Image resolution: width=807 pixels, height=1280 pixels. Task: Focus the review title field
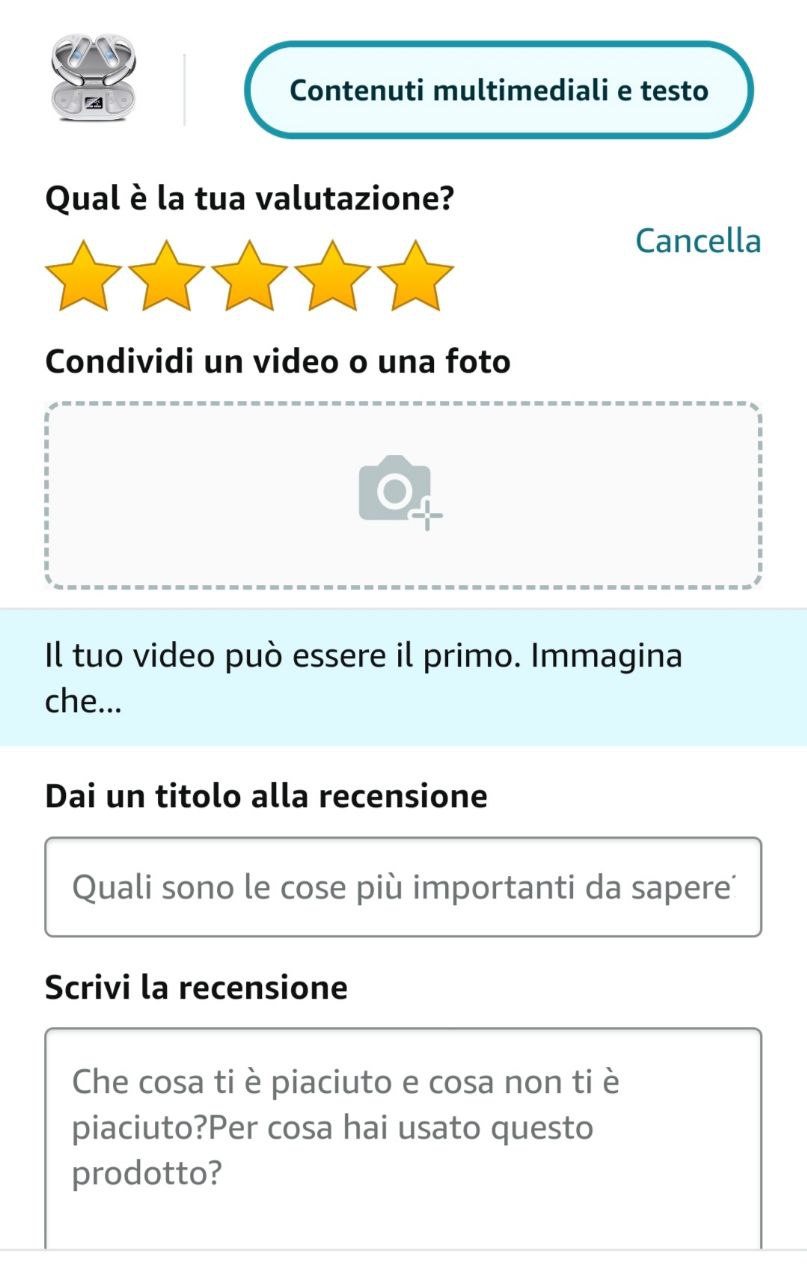402,887
